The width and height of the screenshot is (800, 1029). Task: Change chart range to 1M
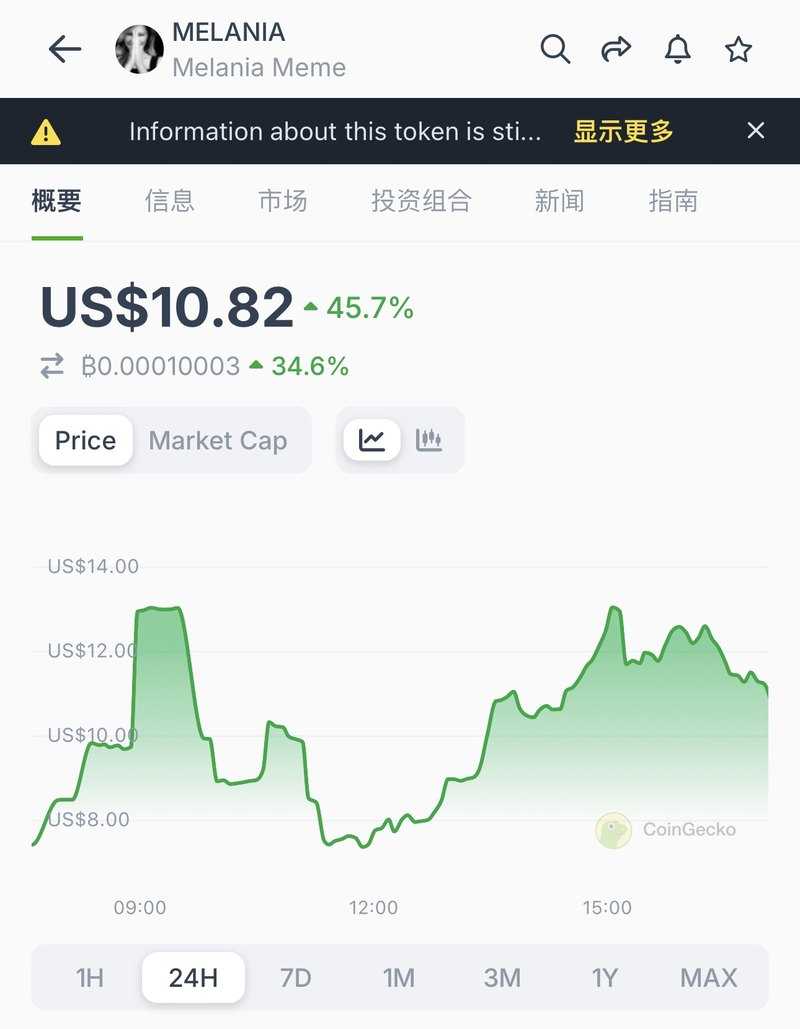[399, 977]
